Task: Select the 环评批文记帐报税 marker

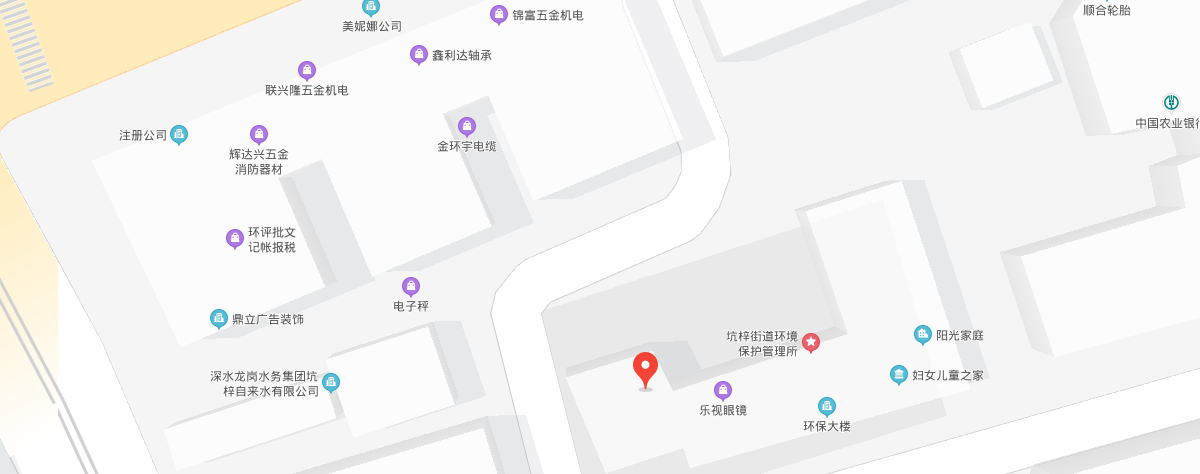Action: pyautogui.click(x=235, y=238)
